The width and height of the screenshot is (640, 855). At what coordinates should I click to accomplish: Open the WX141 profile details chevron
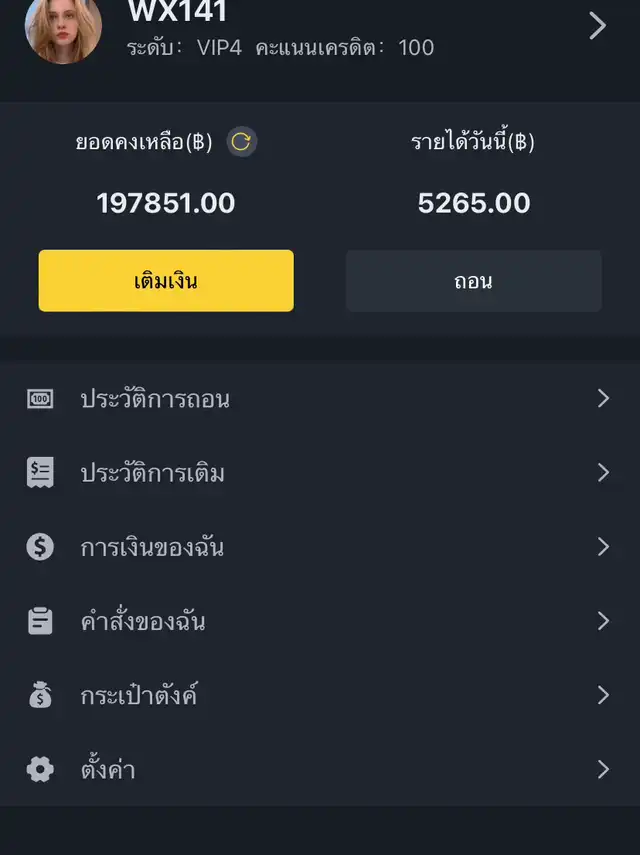[x=597, y=25]
